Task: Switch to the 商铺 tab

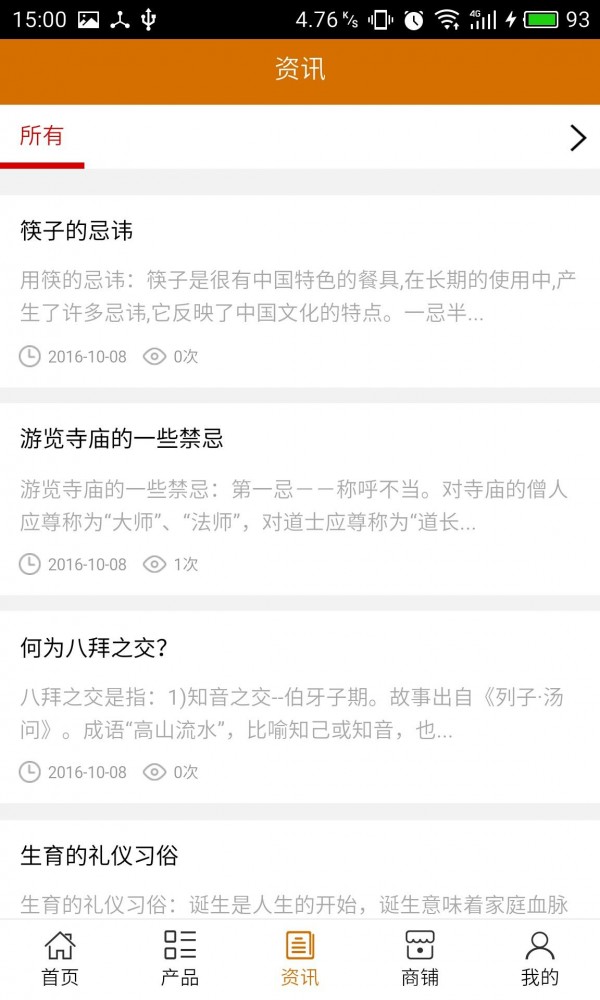Action: (x=420, y=958)
